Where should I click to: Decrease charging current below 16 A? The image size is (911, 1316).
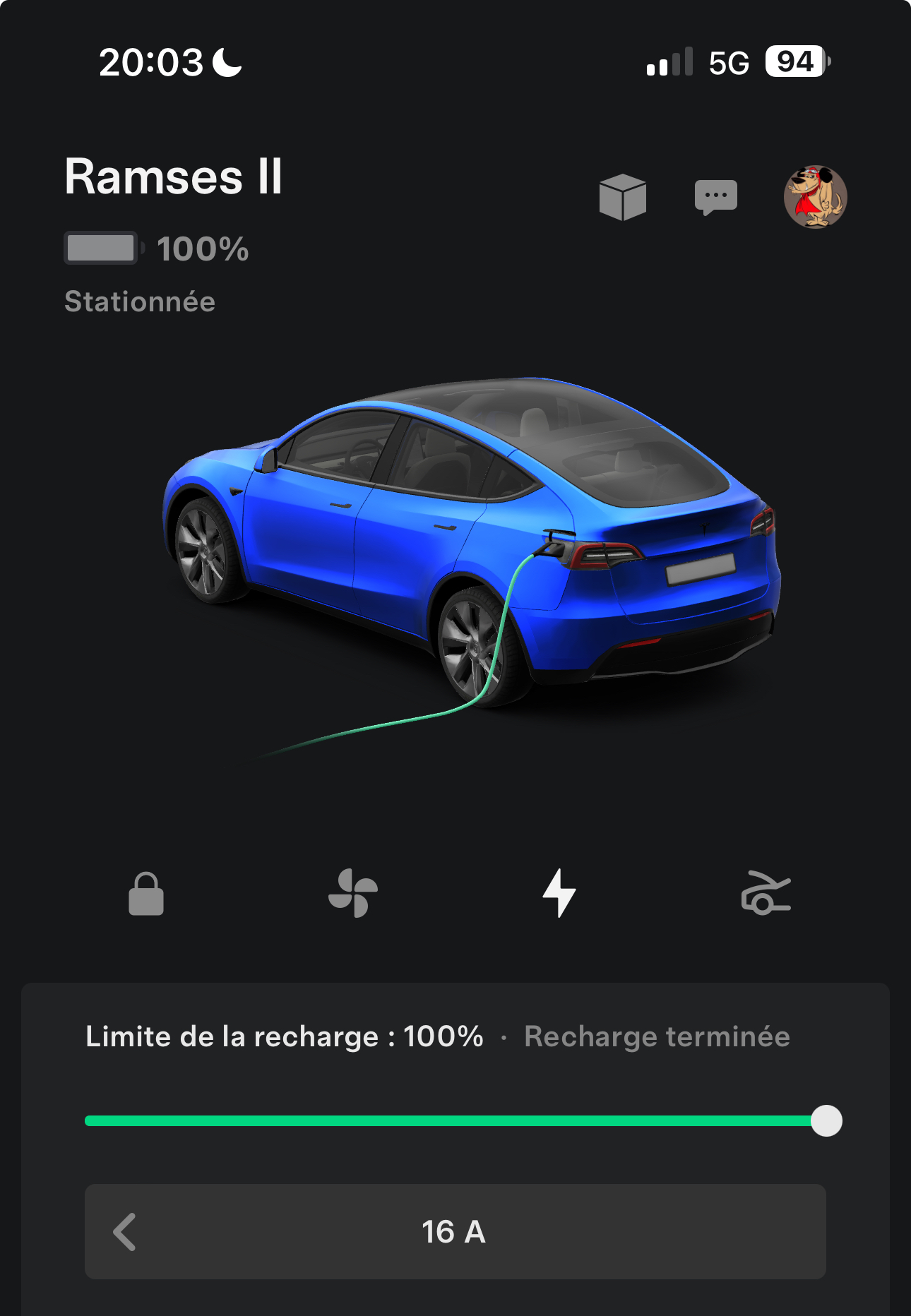125,1232
